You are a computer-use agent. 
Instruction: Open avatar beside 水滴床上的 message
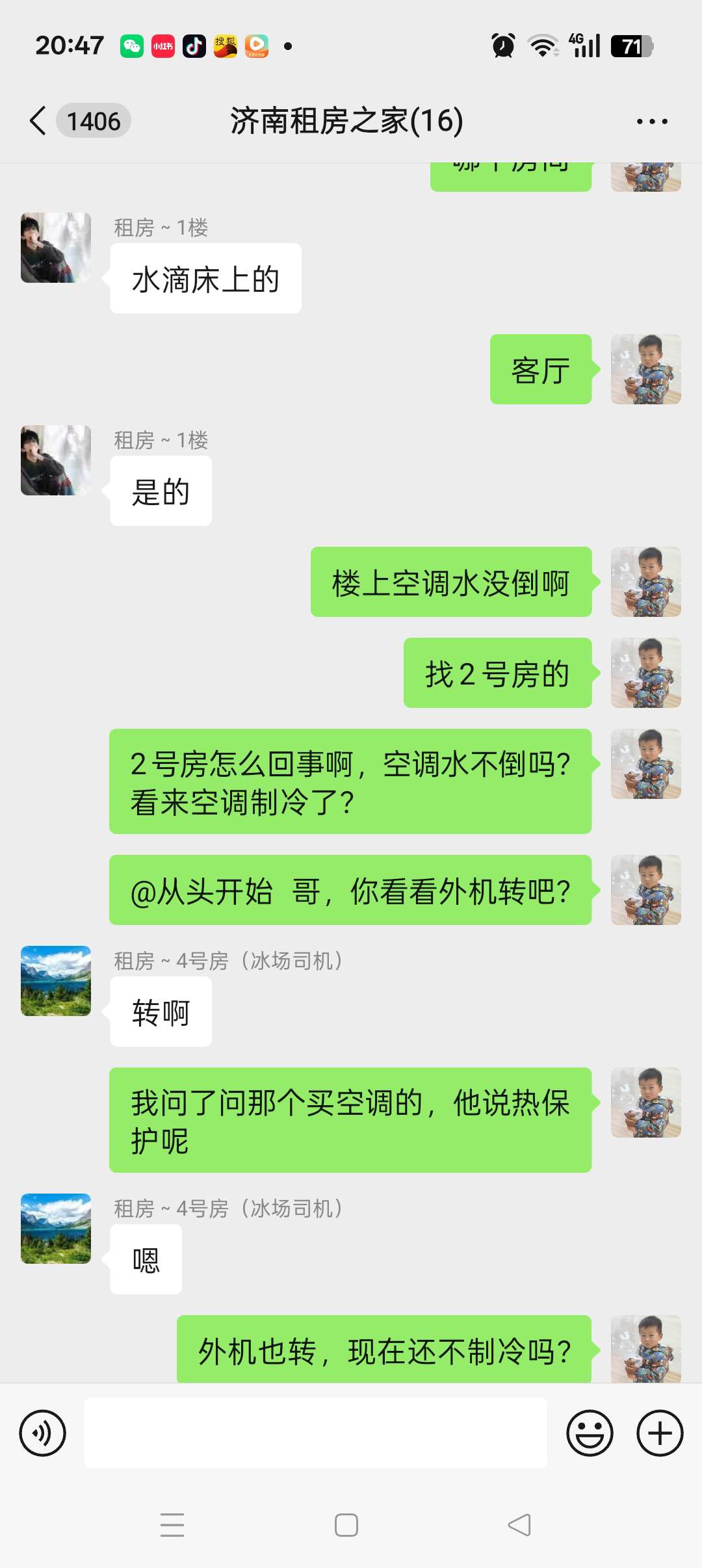(56, 248)
